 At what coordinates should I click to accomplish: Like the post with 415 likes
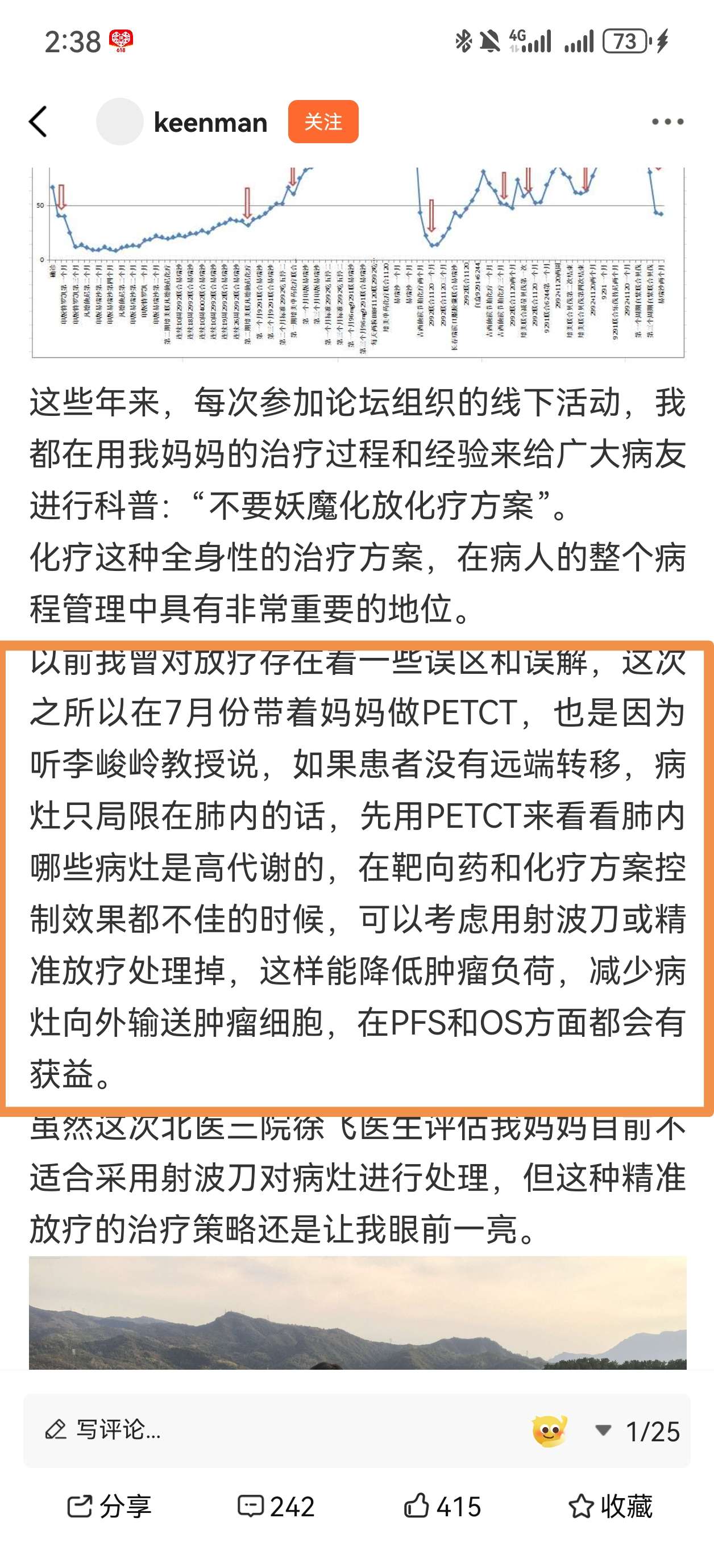click(x=442, y=1507)
